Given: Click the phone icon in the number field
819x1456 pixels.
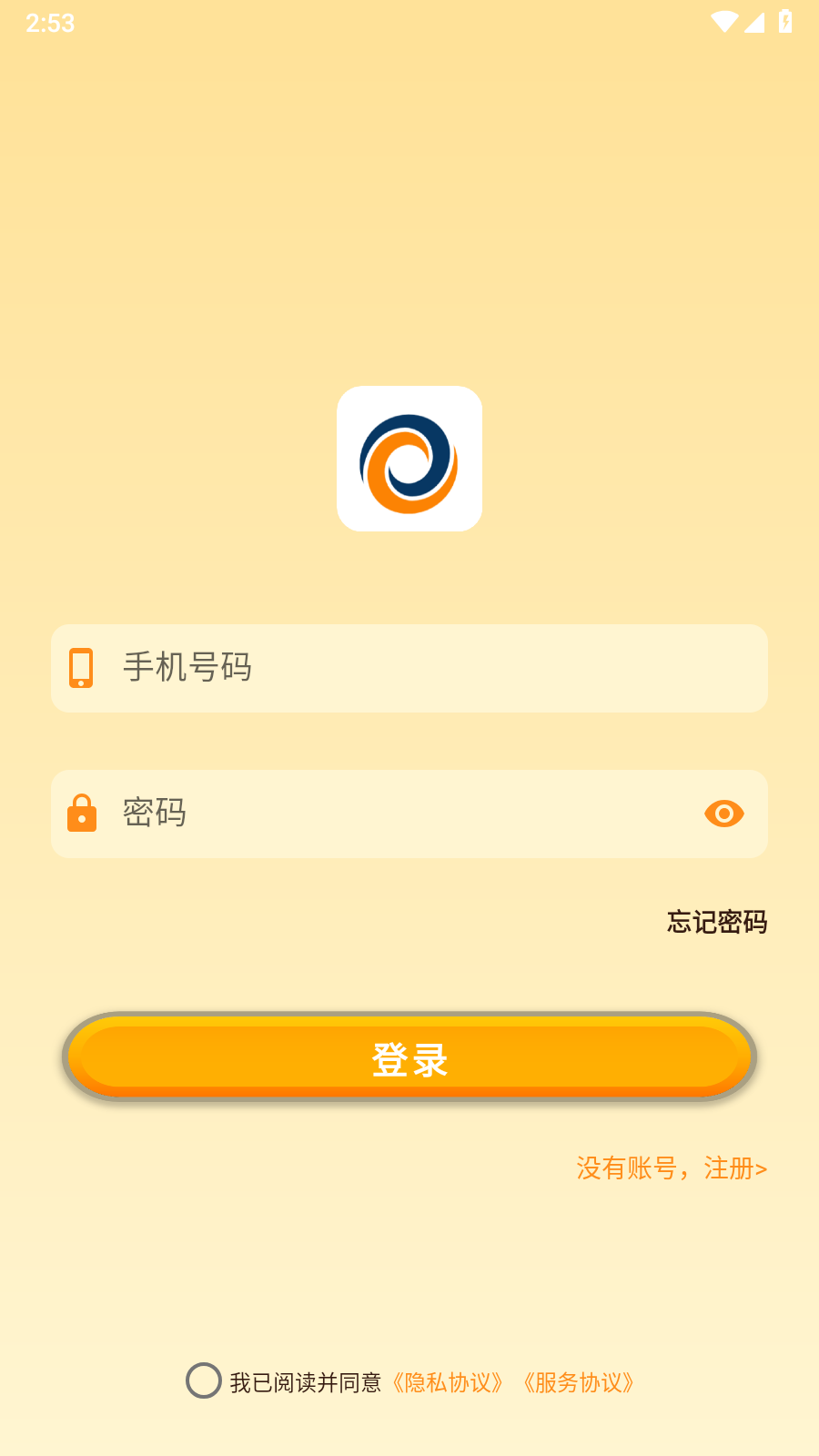Looking at the screenshot, I should [82, 668].
